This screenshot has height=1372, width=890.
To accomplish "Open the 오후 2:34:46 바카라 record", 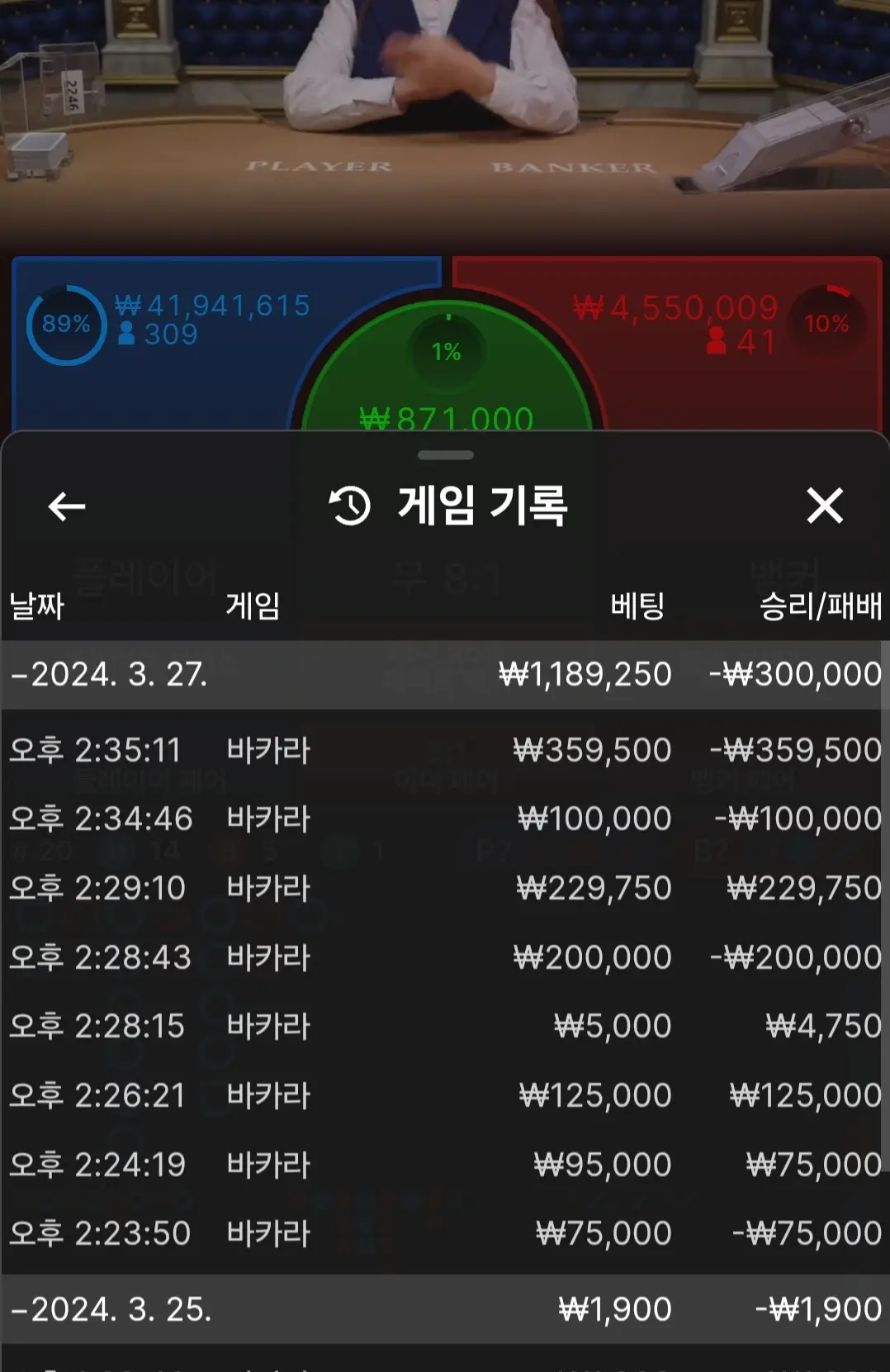I will (445, 819).
